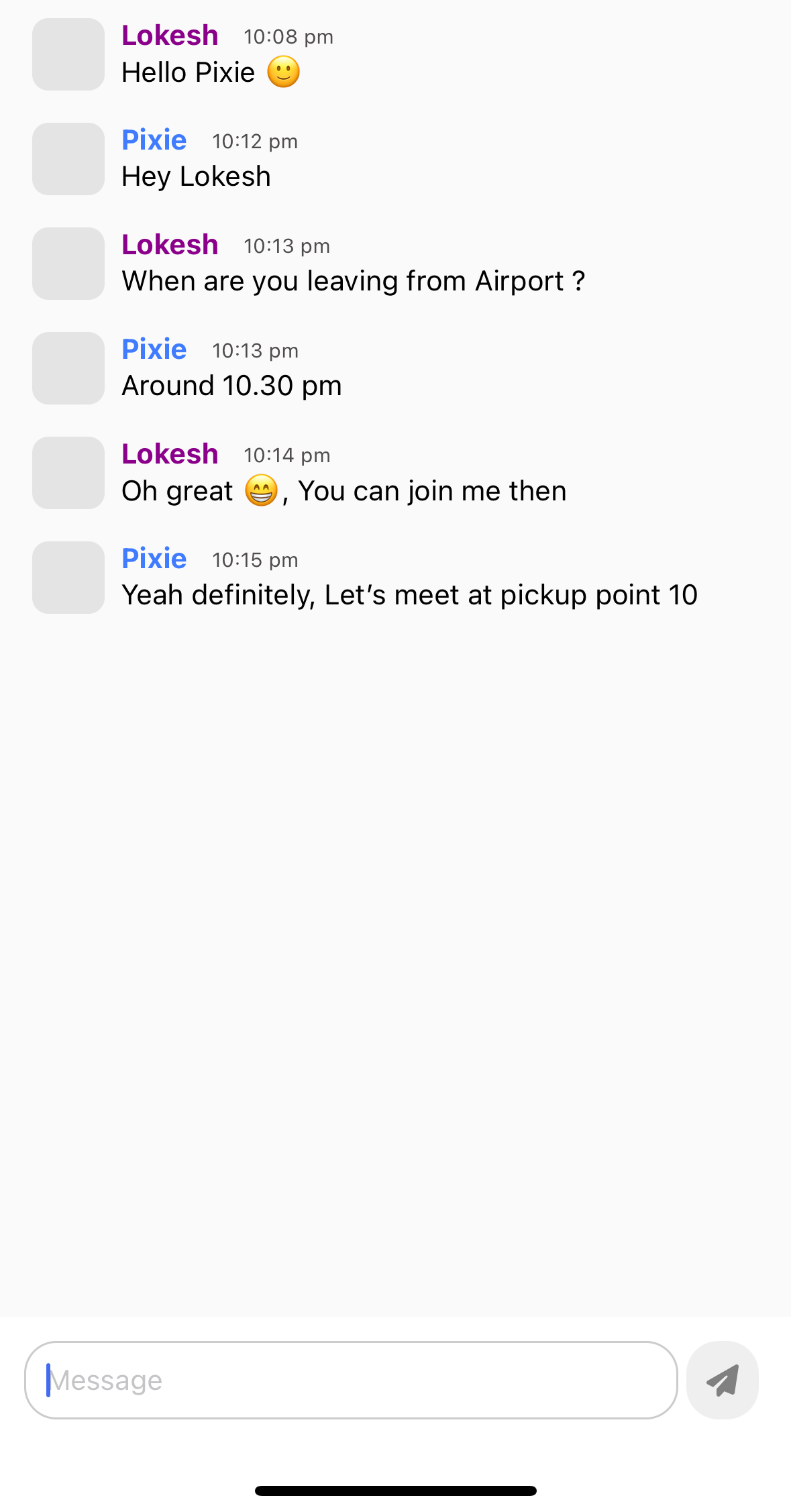Click Pixie's avatar beside Hey Lokesh
Screen dimensions: 791x1512
[67, 158]
